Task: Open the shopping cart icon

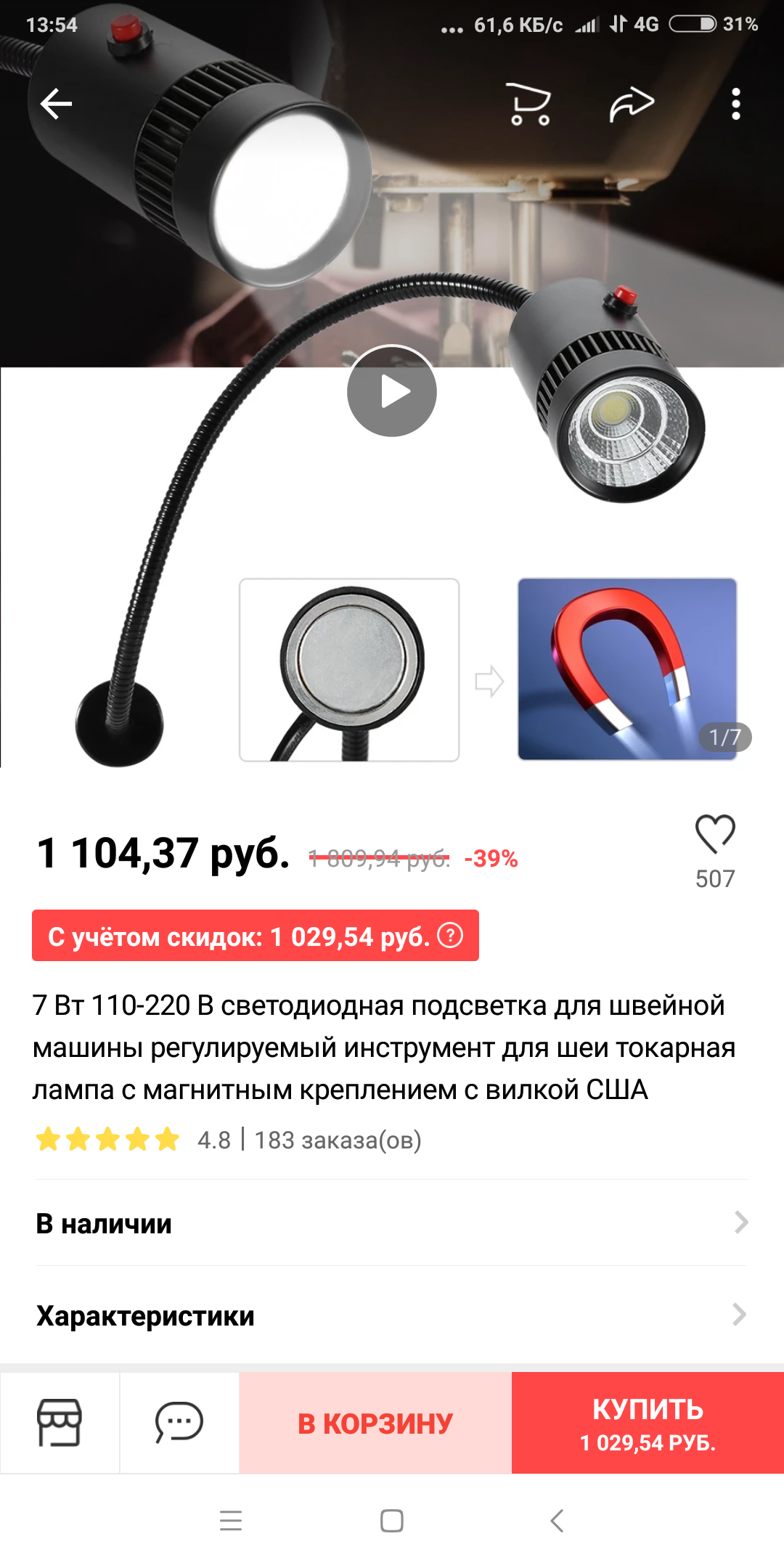Action: point(529,105)
